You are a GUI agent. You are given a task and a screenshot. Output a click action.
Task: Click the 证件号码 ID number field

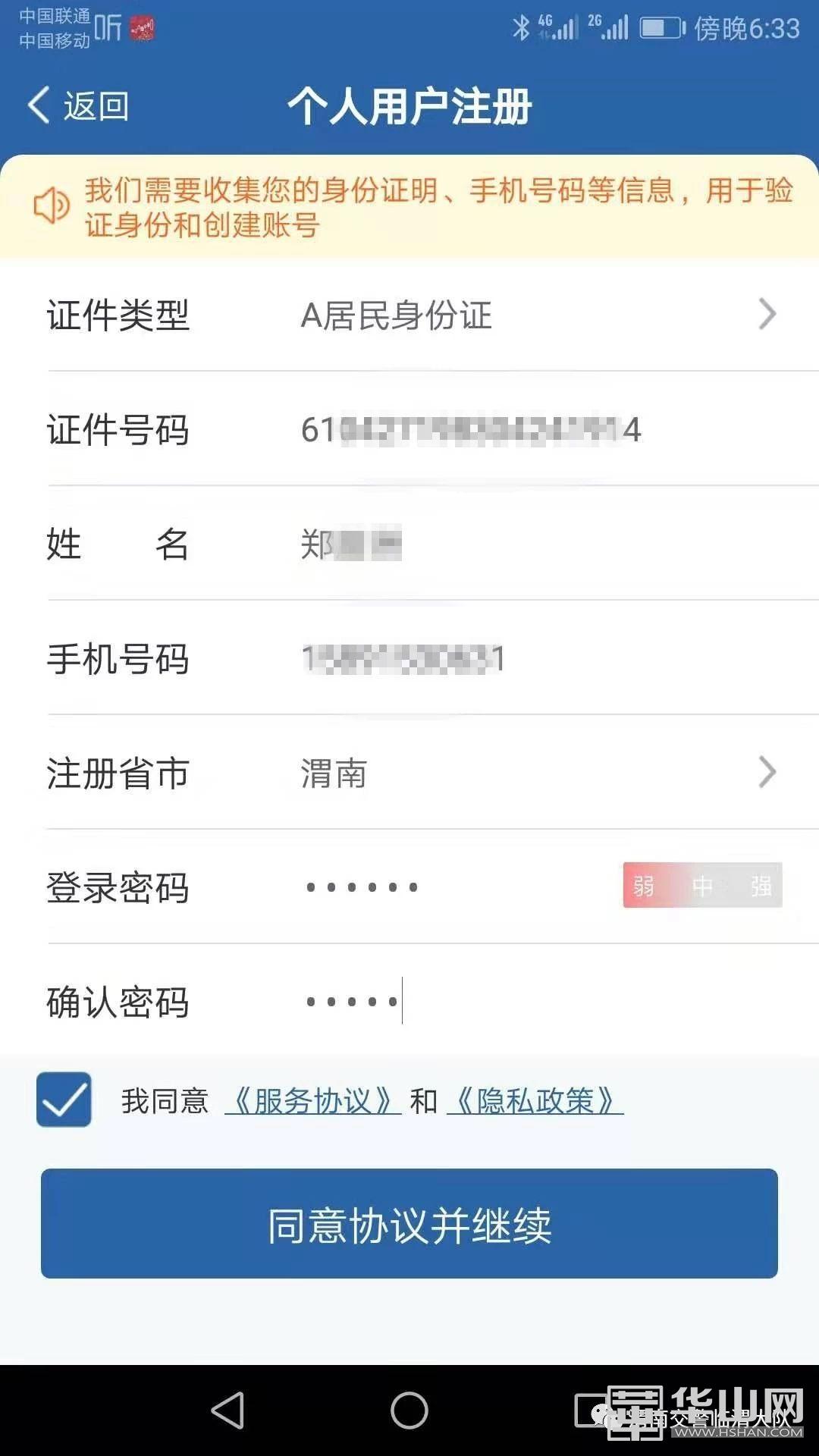[x=470, y=431]
